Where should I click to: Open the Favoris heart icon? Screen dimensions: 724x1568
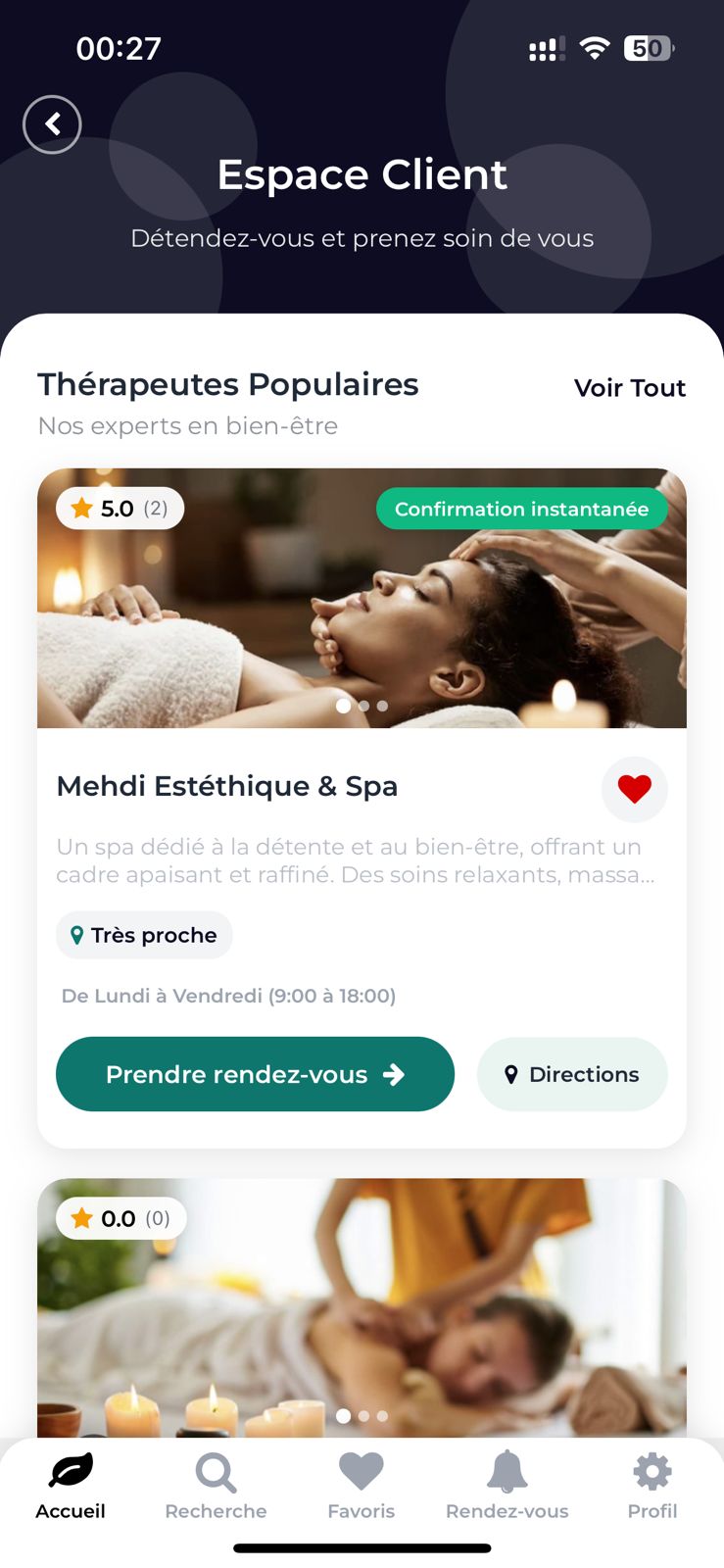pos(361,1470)
